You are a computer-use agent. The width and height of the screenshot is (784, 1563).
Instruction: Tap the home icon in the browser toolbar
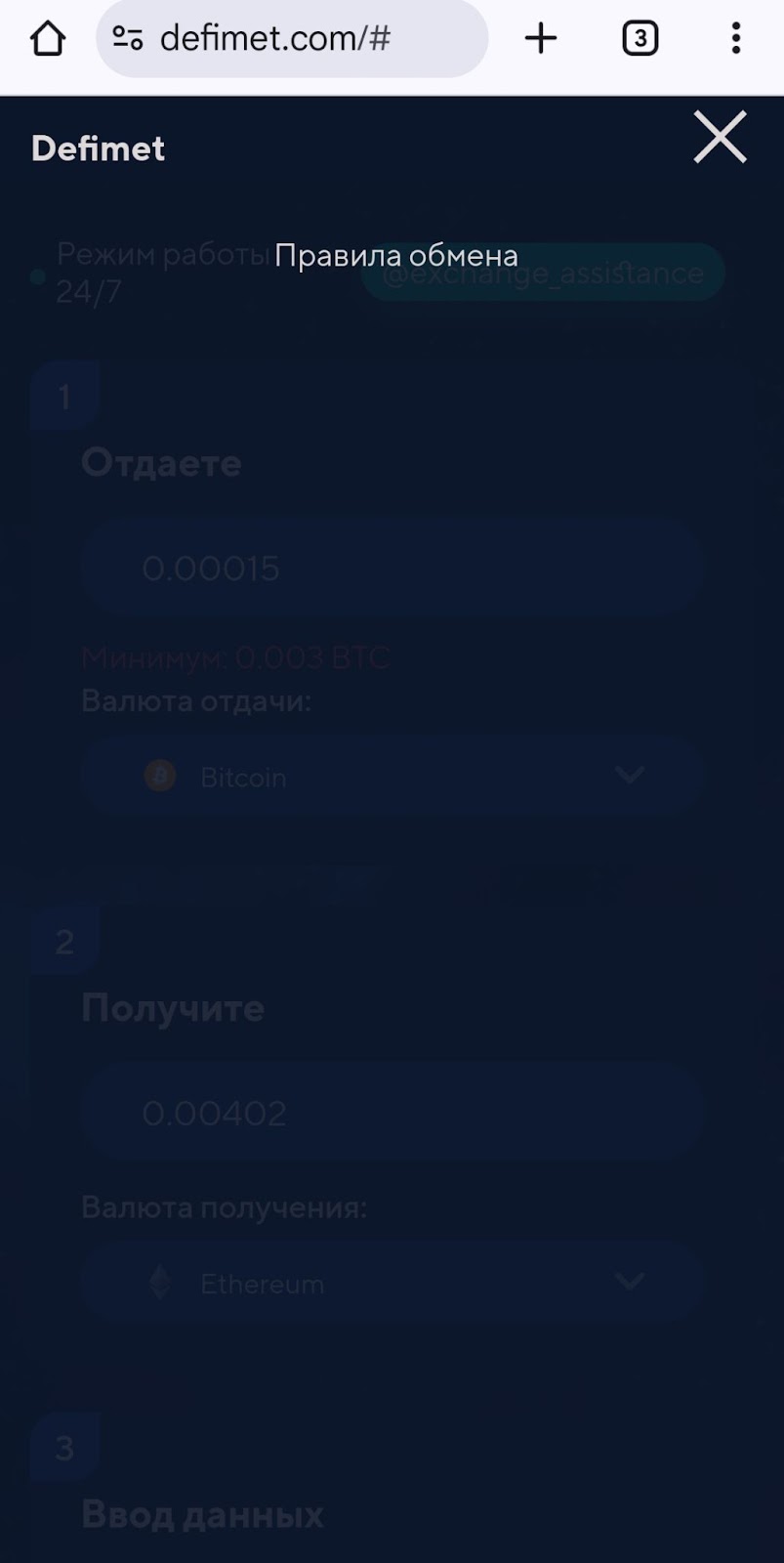47,38
